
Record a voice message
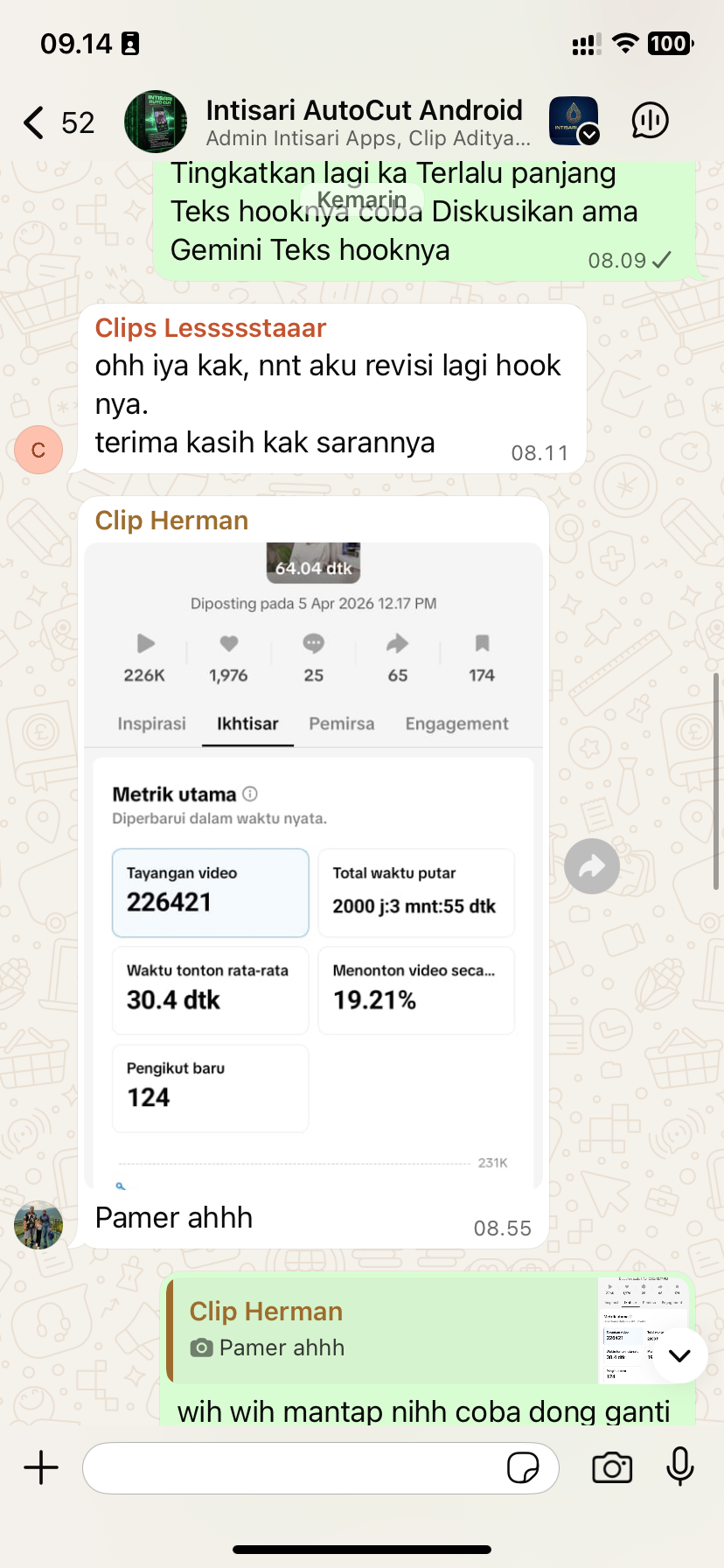tap(679, 1467)
